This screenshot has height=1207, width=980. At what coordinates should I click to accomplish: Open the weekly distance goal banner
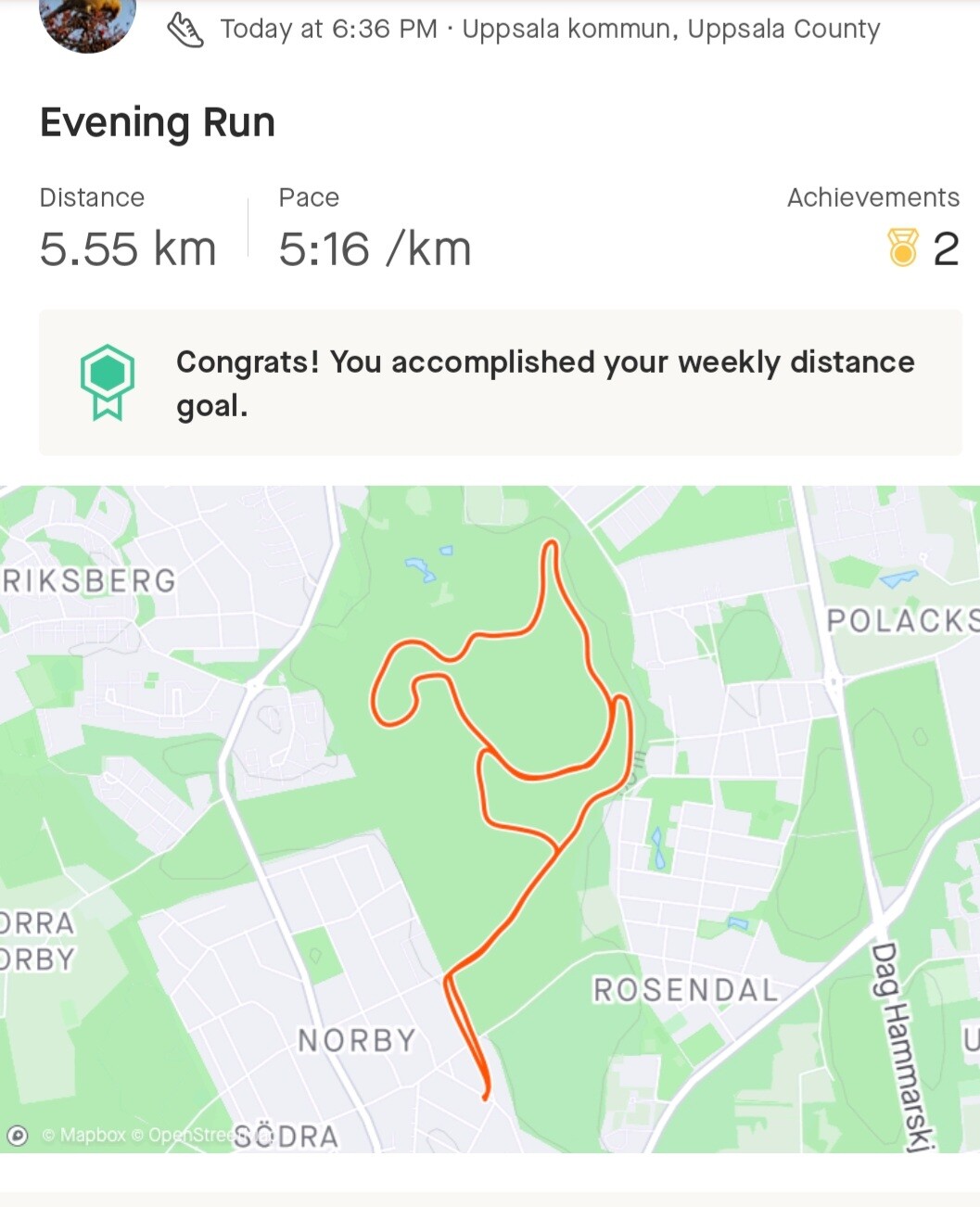click(x=500, y=383)
